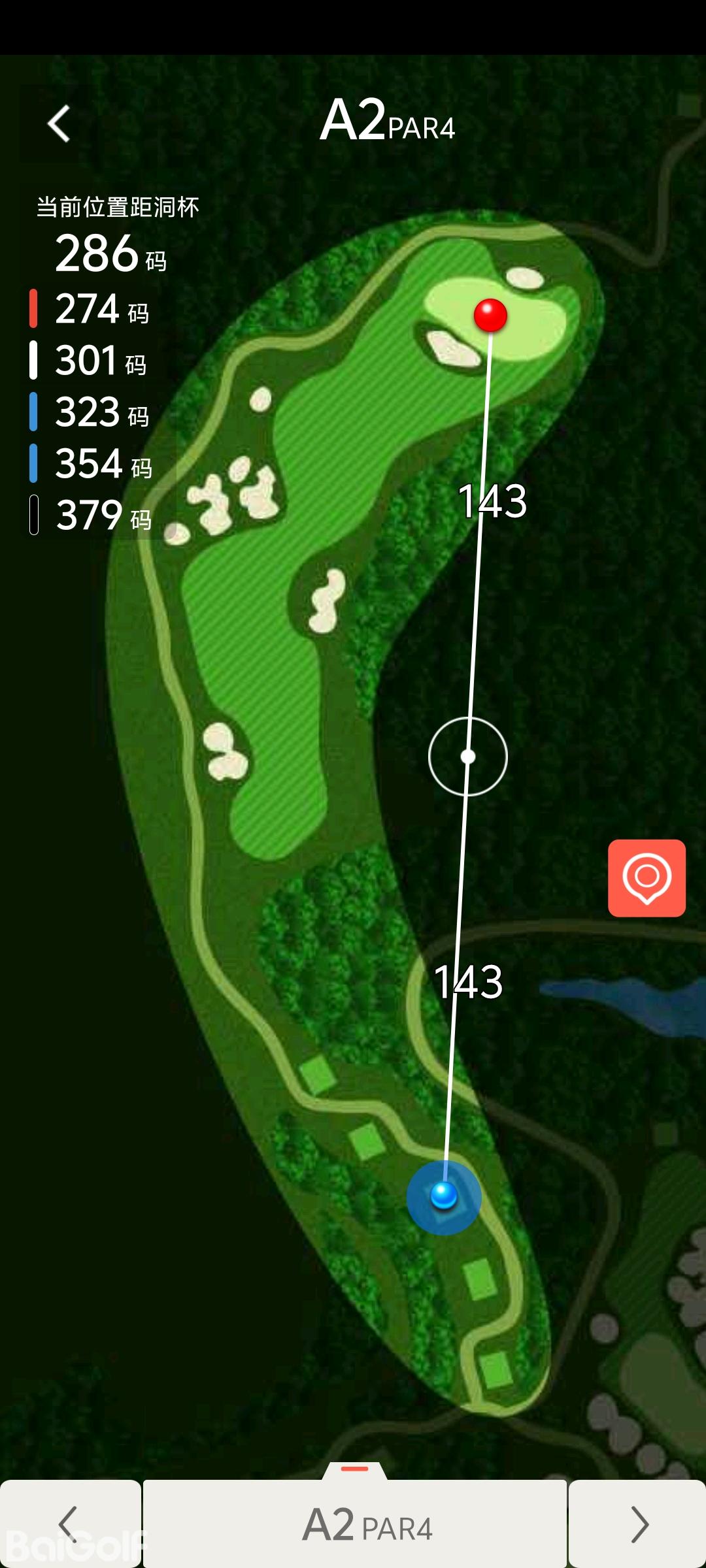Go back using the top-left arrow

pyautogui.click(x=59, y=123)
